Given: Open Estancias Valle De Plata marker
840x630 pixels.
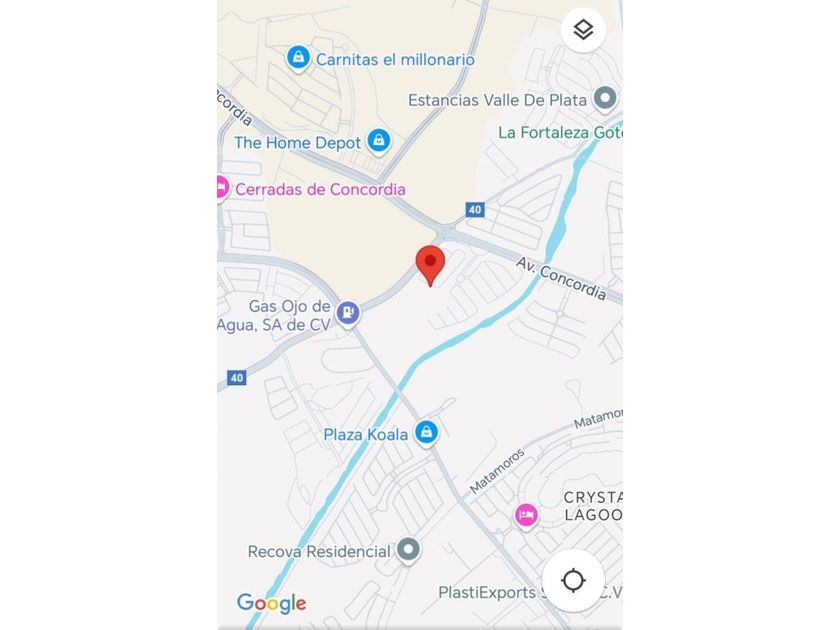Looking at the screenshot, I should click(x=604, y=98).
